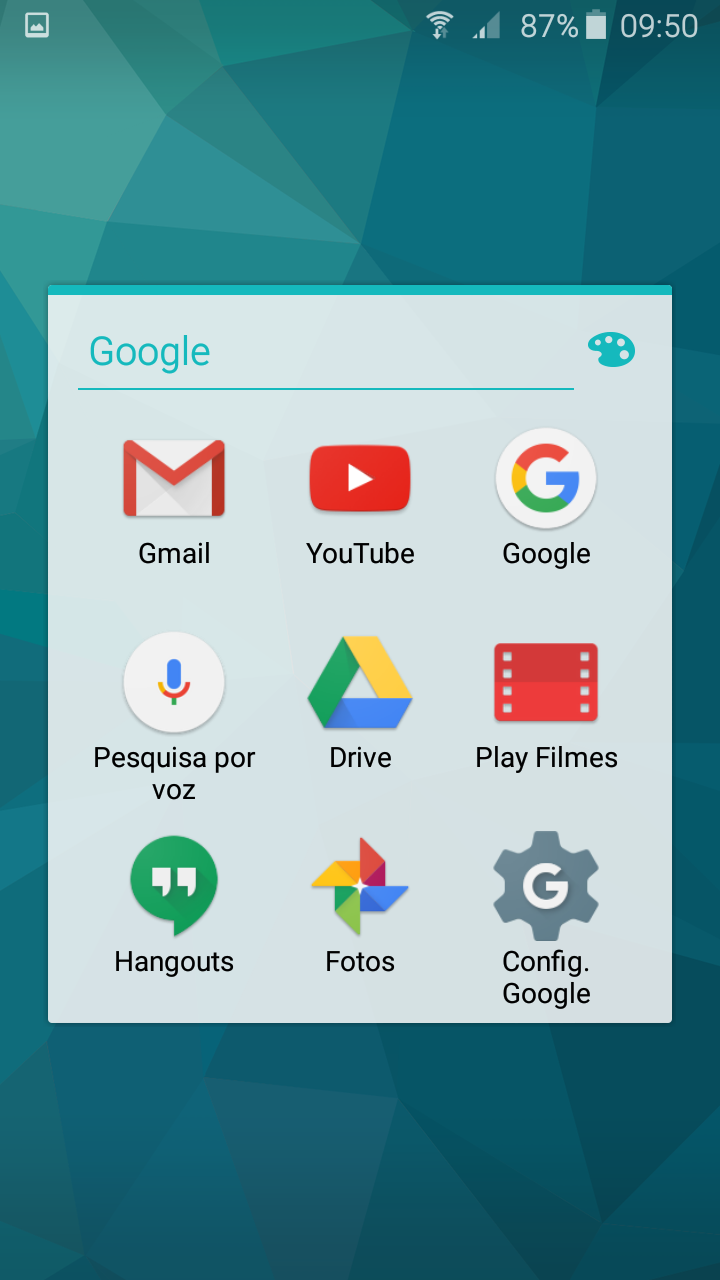Launch Play Filmes
Viewport: 720px width, 1280px height.
[546, 705]
